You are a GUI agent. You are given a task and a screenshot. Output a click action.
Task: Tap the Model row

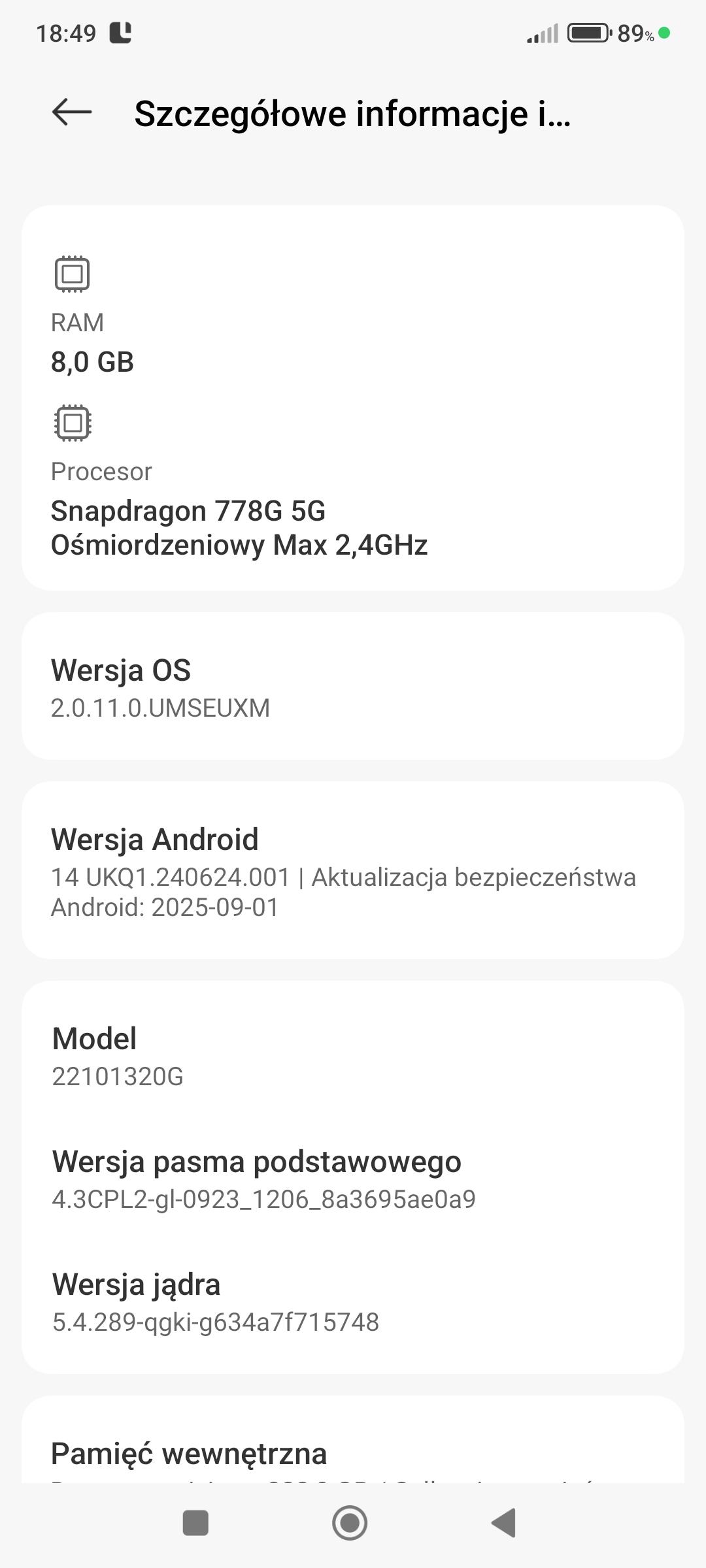point(353,1056)
